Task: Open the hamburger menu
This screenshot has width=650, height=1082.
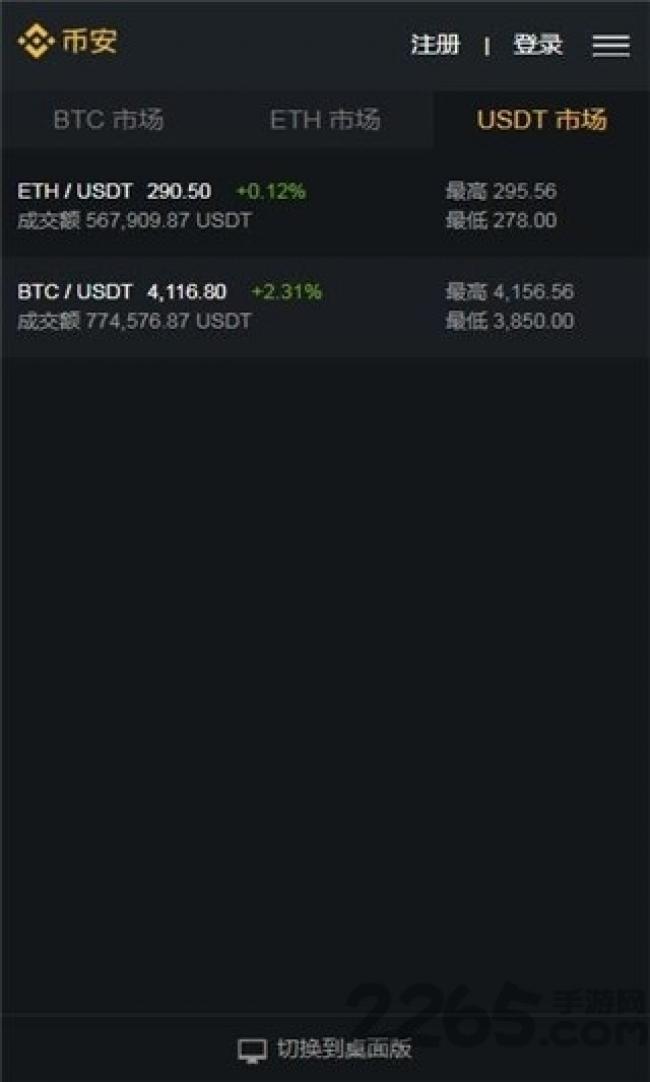Action: [610, 45]
